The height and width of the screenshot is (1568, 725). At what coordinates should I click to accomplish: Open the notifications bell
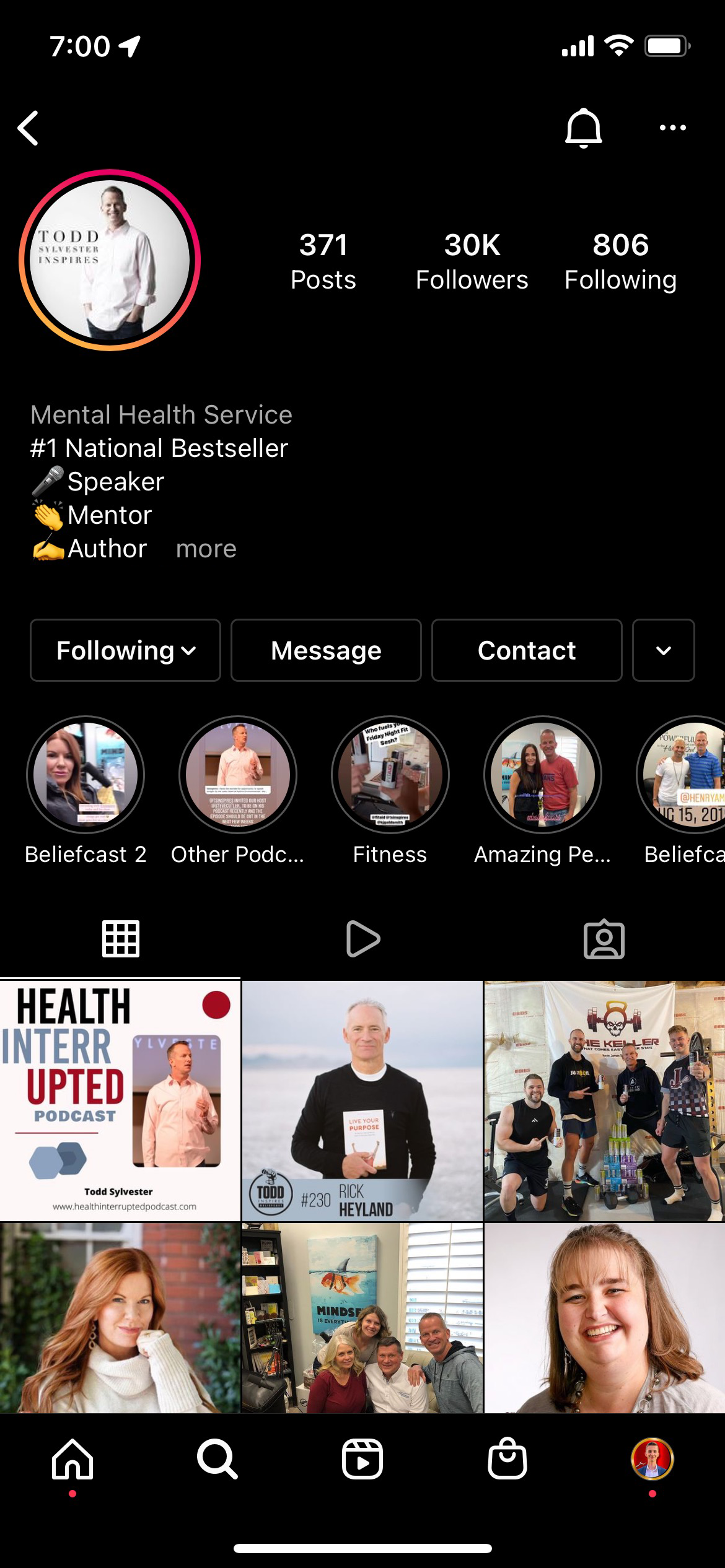[583, 128]
